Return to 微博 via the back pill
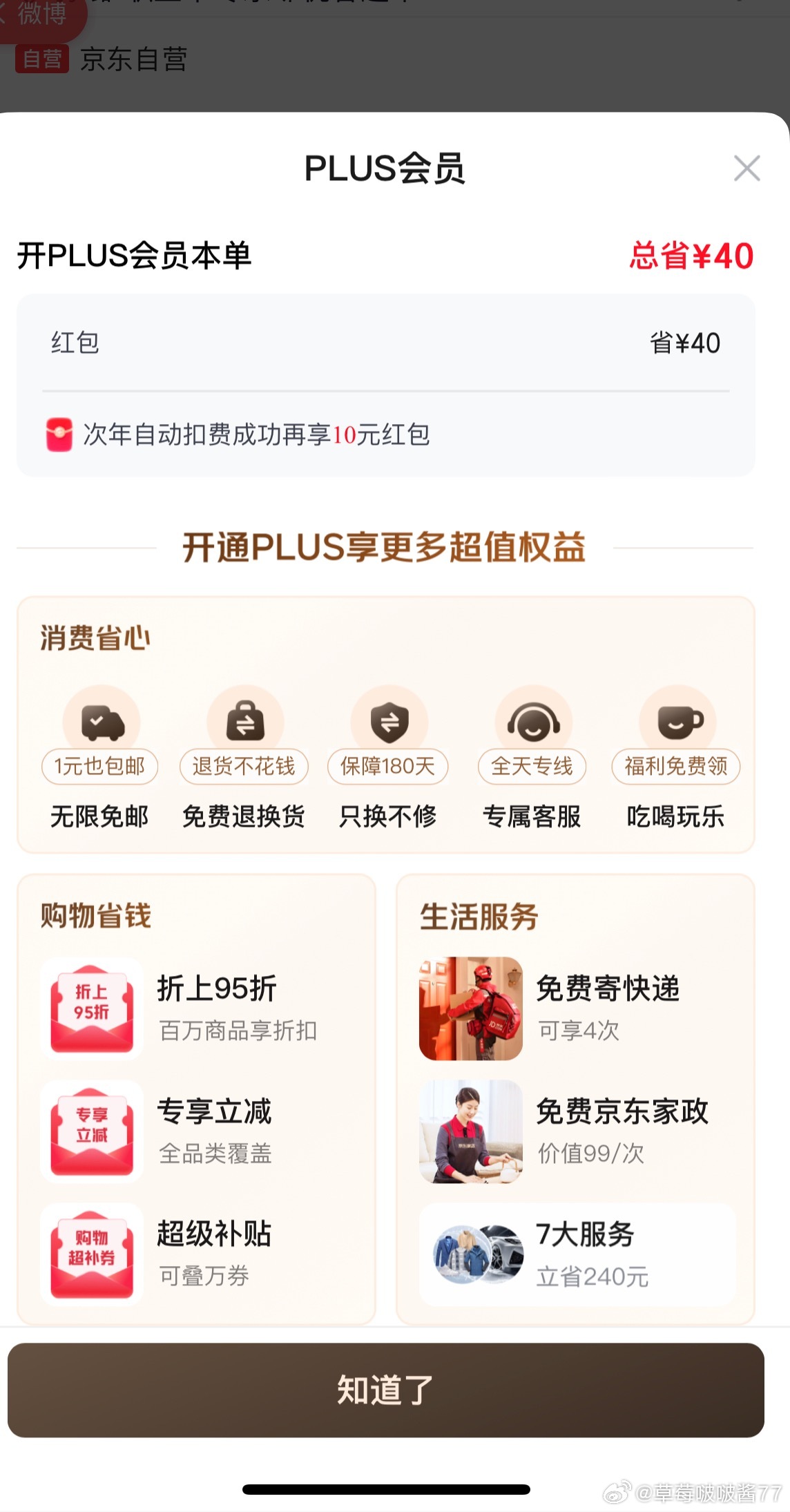The height and width of the screenshot is (1512, 790). [x=38, y=15]
